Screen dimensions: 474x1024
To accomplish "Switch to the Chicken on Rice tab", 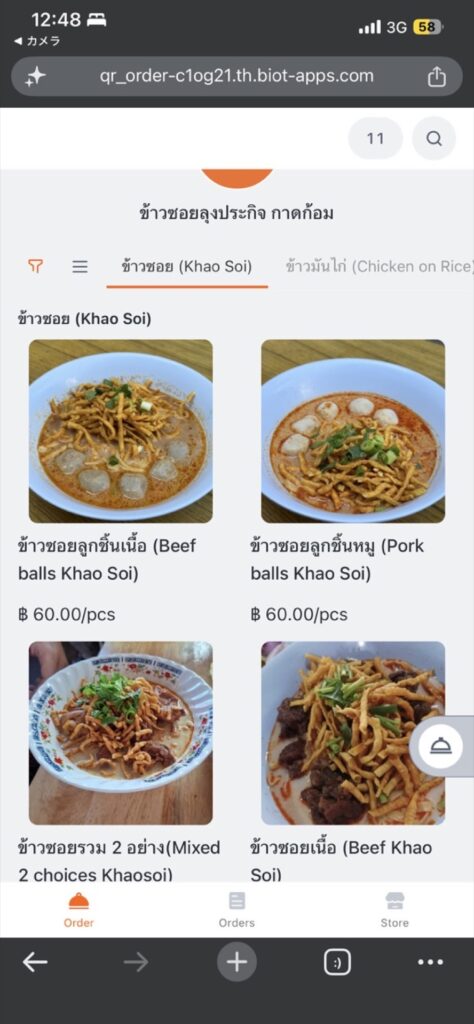I will coord(379,266).
